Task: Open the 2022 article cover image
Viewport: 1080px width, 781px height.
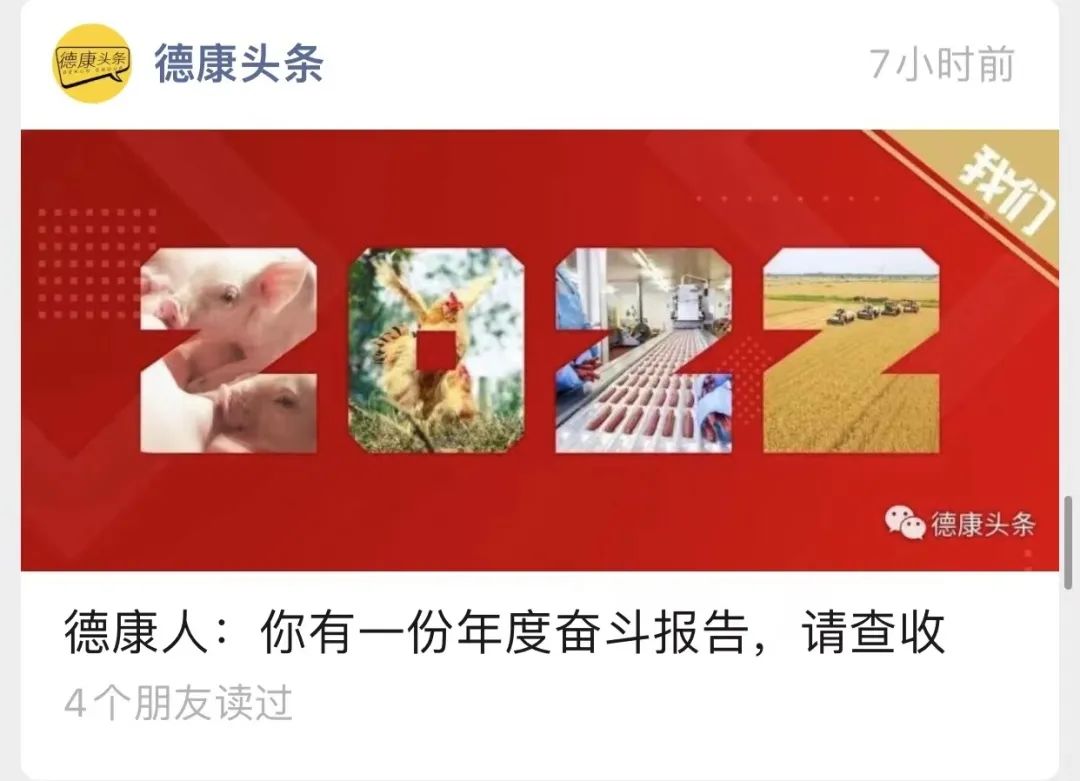Action: tap(540, 350)
